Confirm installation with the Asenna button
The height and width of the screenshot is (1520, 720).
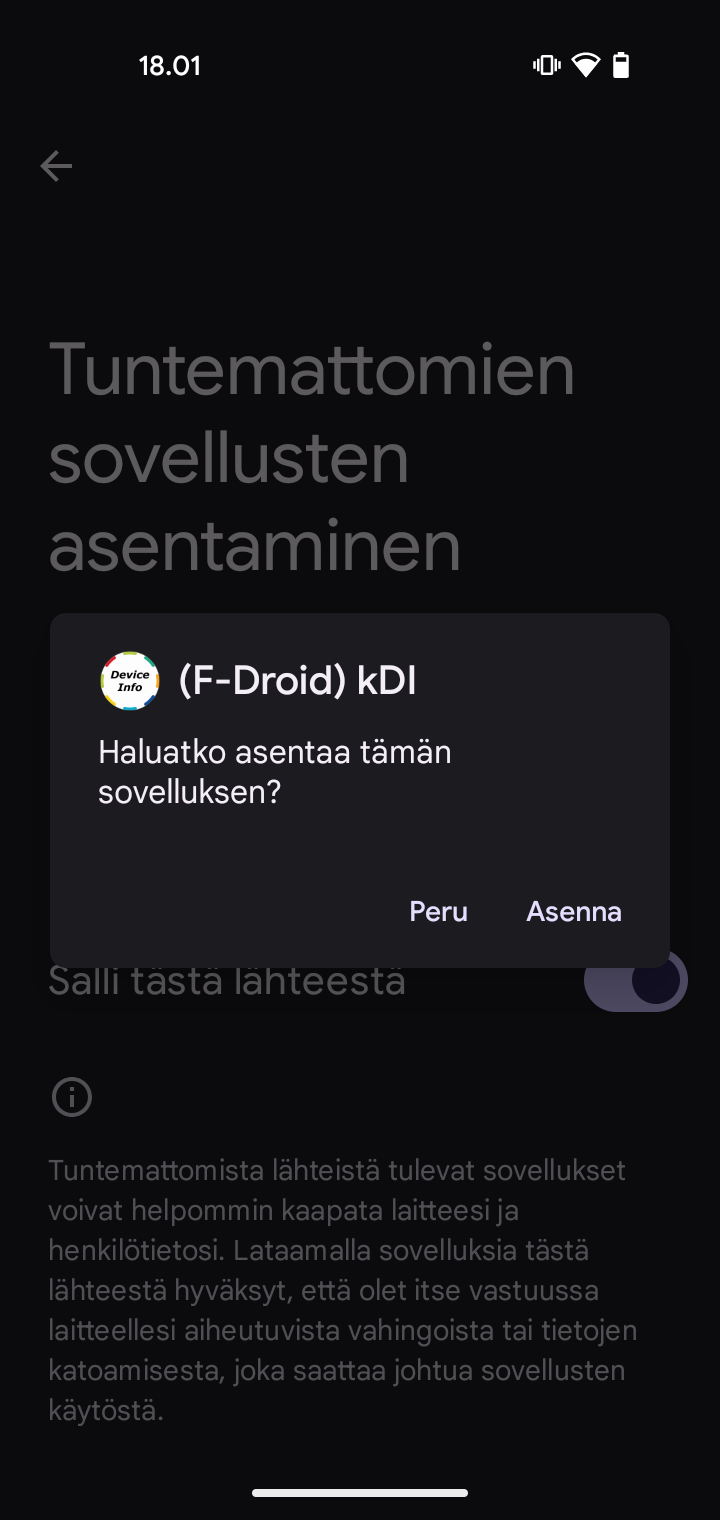(574, 911)
